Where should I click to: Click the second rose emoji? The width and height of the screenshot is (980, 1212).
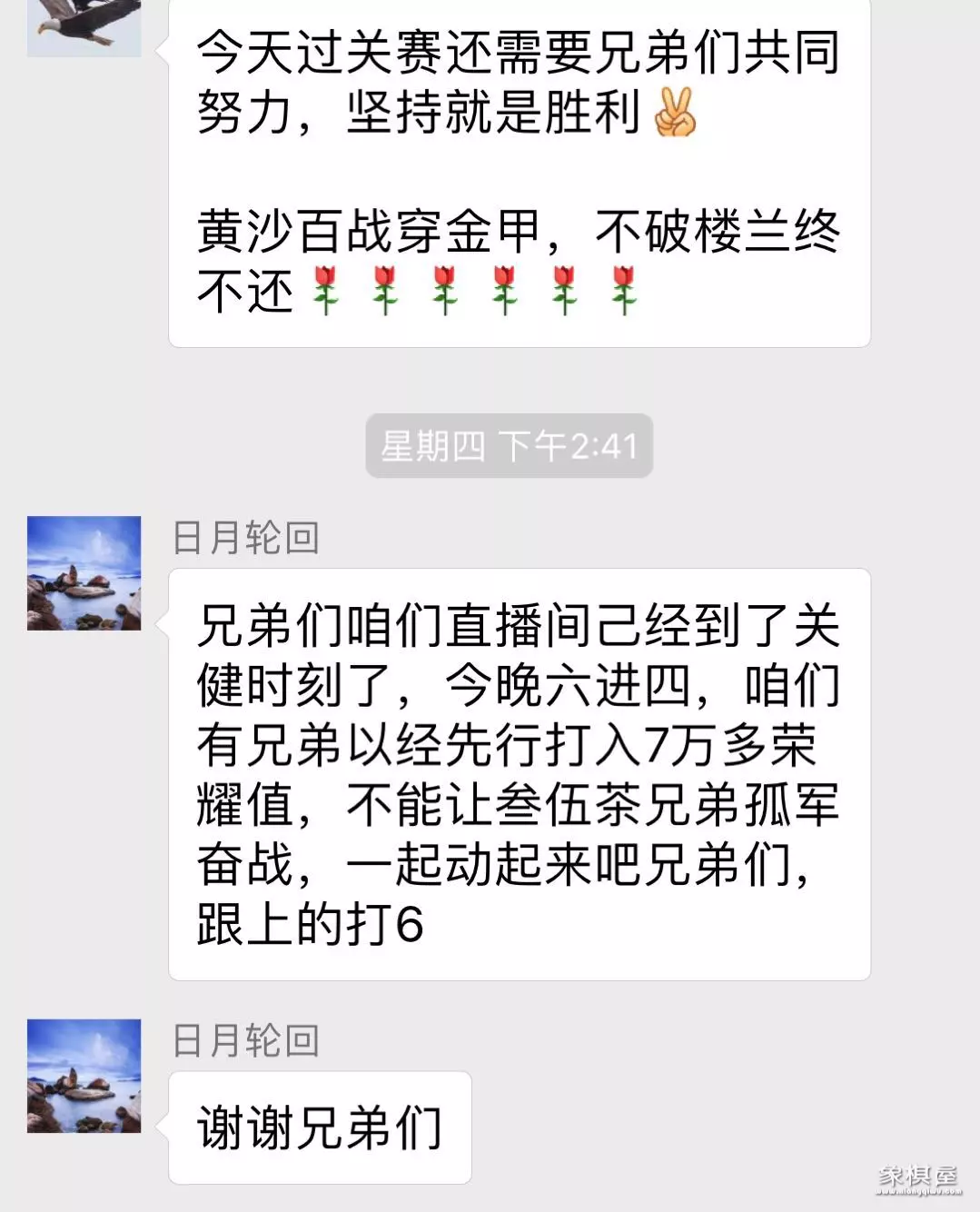(386, 286)
